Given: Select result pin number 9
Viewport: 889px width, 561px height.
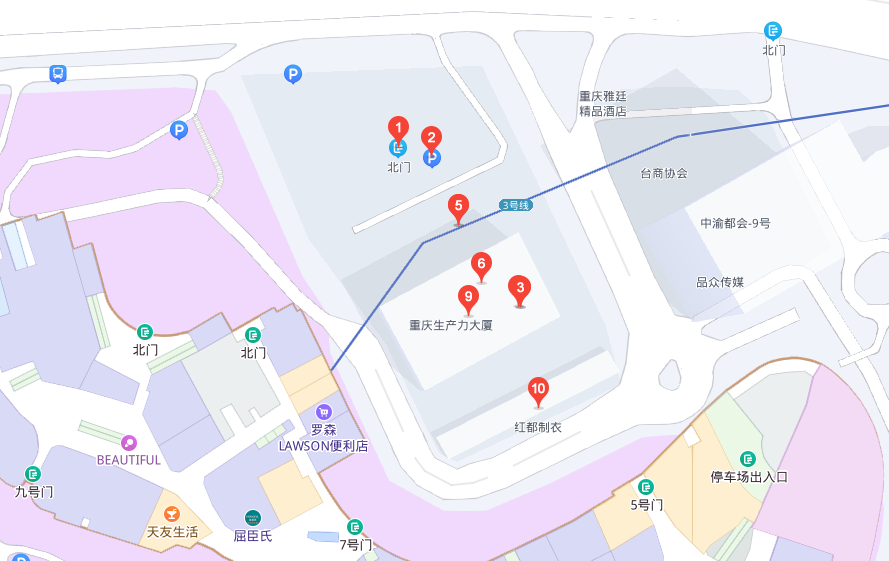Looking at the screenshot, I should tap(468, 296).
